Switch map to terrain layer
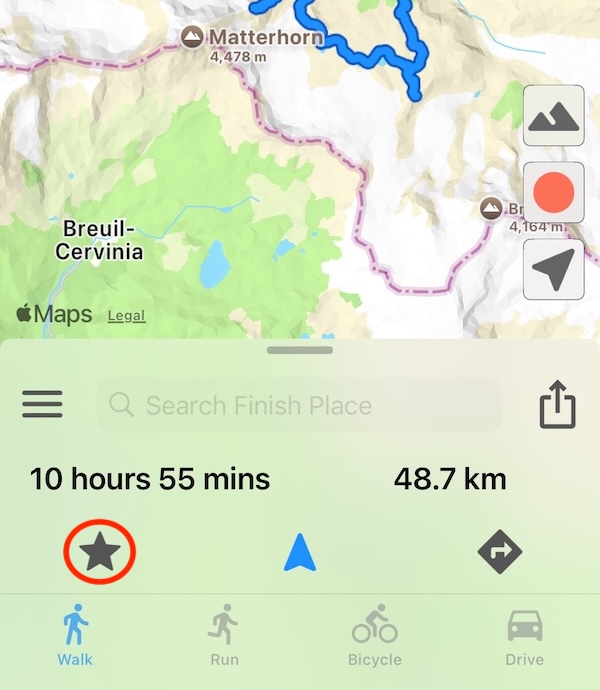600x690 pixels. tap(554, 116)
